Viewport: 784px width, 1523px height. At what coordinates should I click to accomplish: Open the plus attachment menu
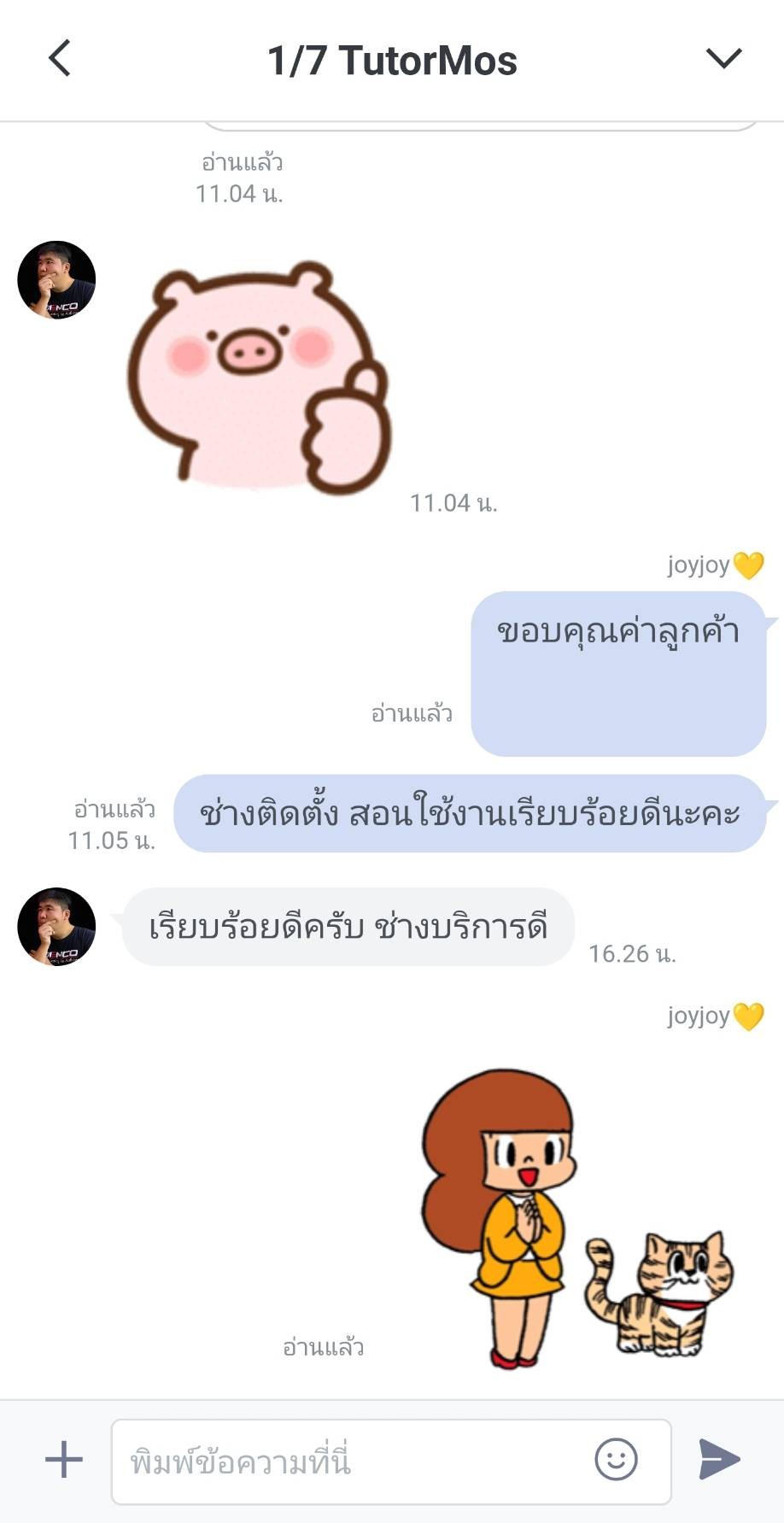pos(64,1459)
